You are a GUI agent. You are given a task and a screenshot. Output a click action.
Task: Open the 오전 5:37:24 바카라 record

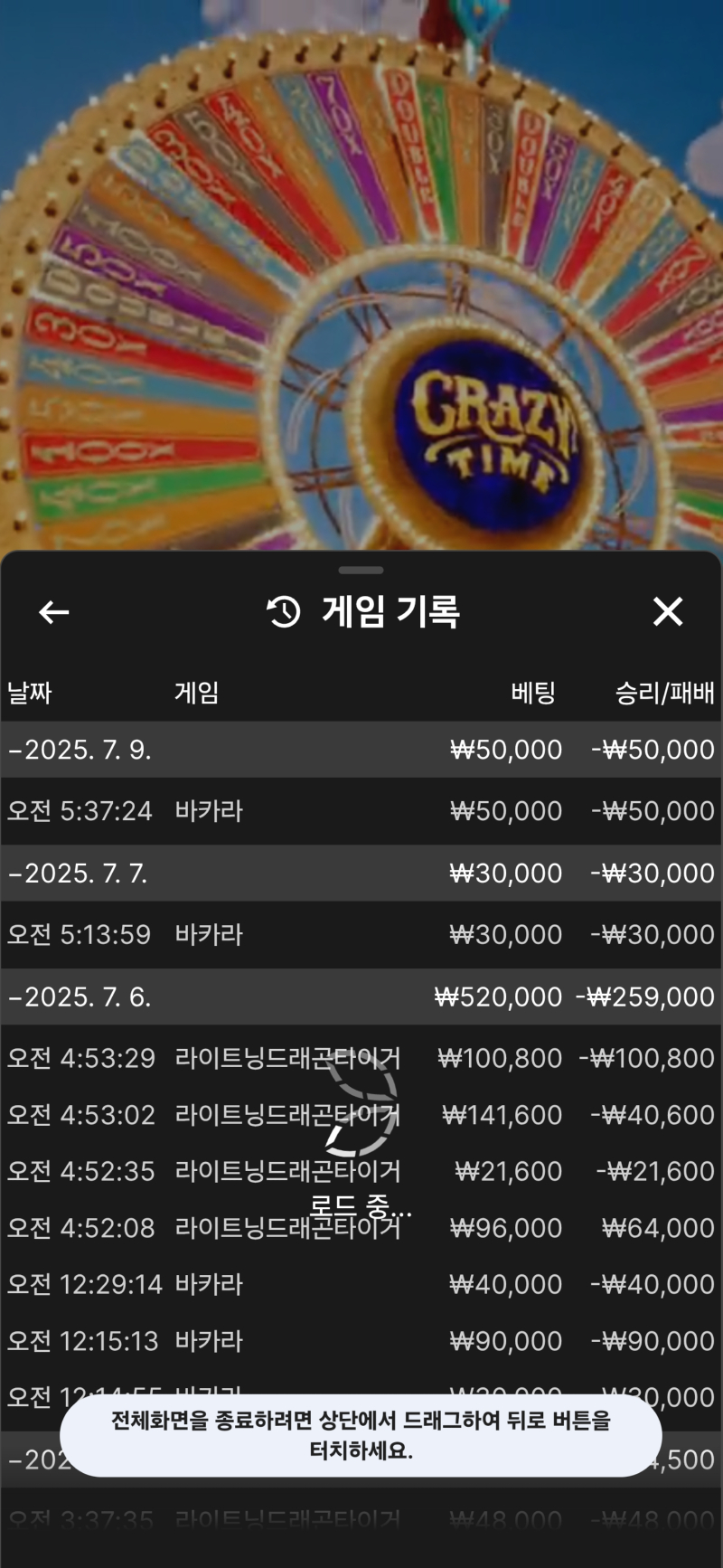pos(361,811)
